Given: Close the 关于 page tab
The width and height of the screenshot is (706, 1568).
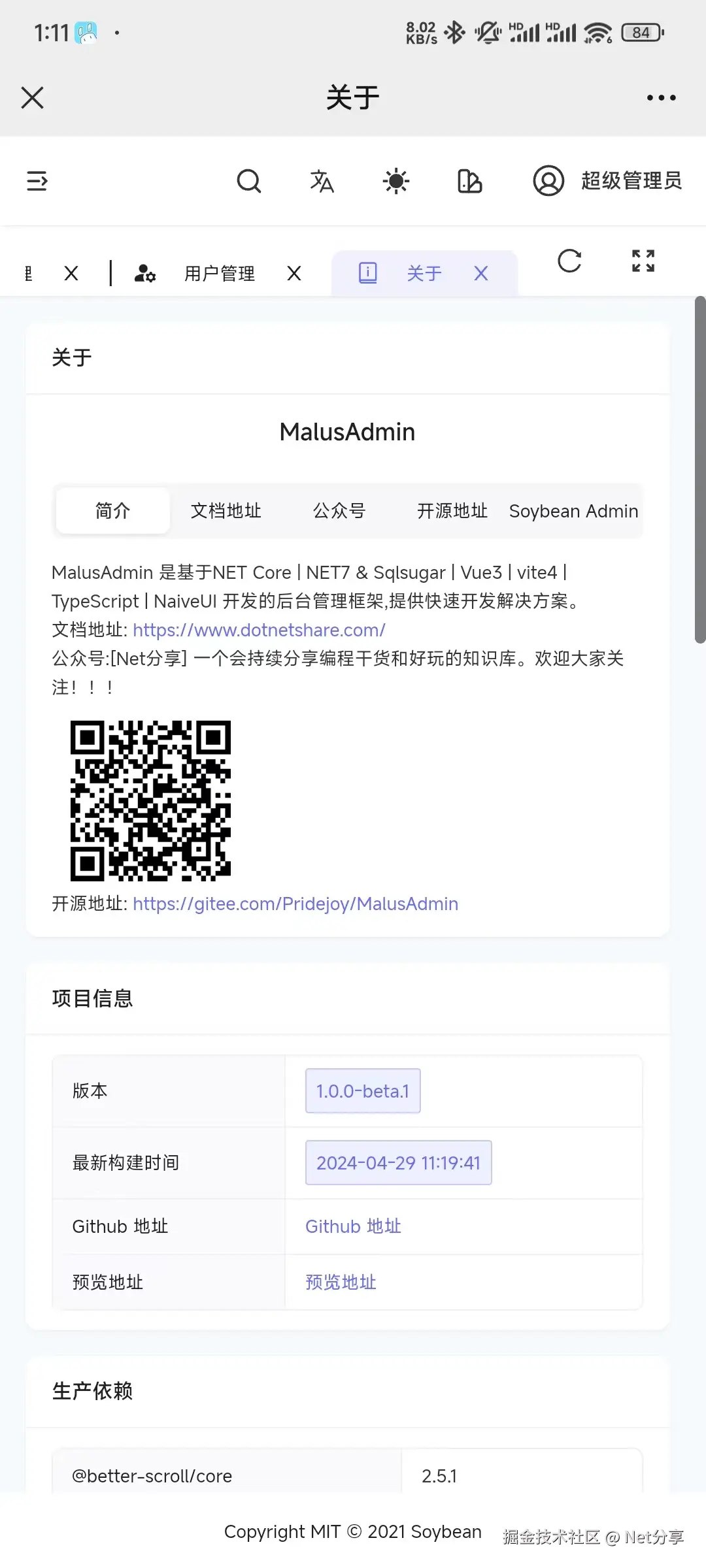Looking at the screenshot, I should pyautogui.click(x=481, y=273).
